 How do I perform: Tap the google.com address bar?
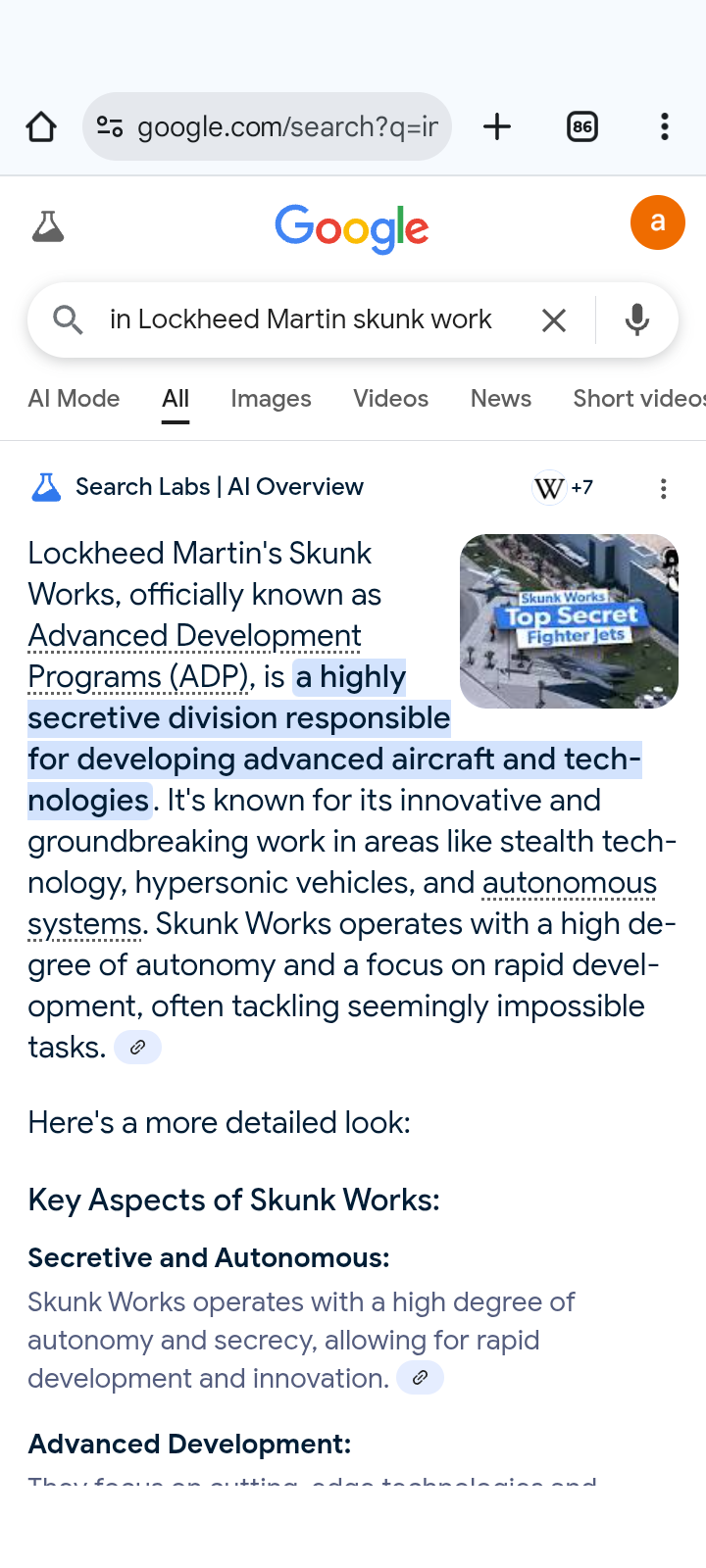tap(267, 126)
